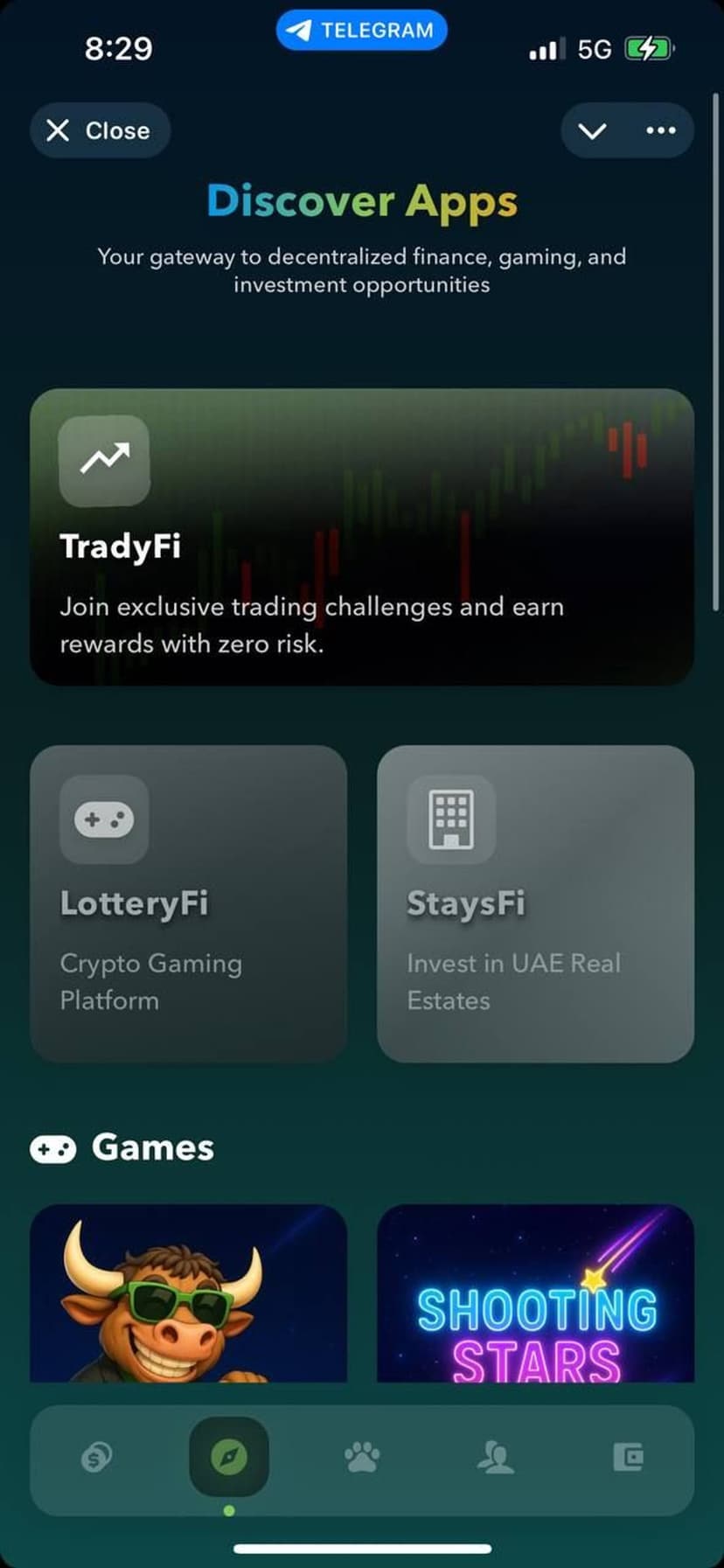Launch the bull with sunglasses game
Screen dimensions: 724x1568
coord(188,1293)
